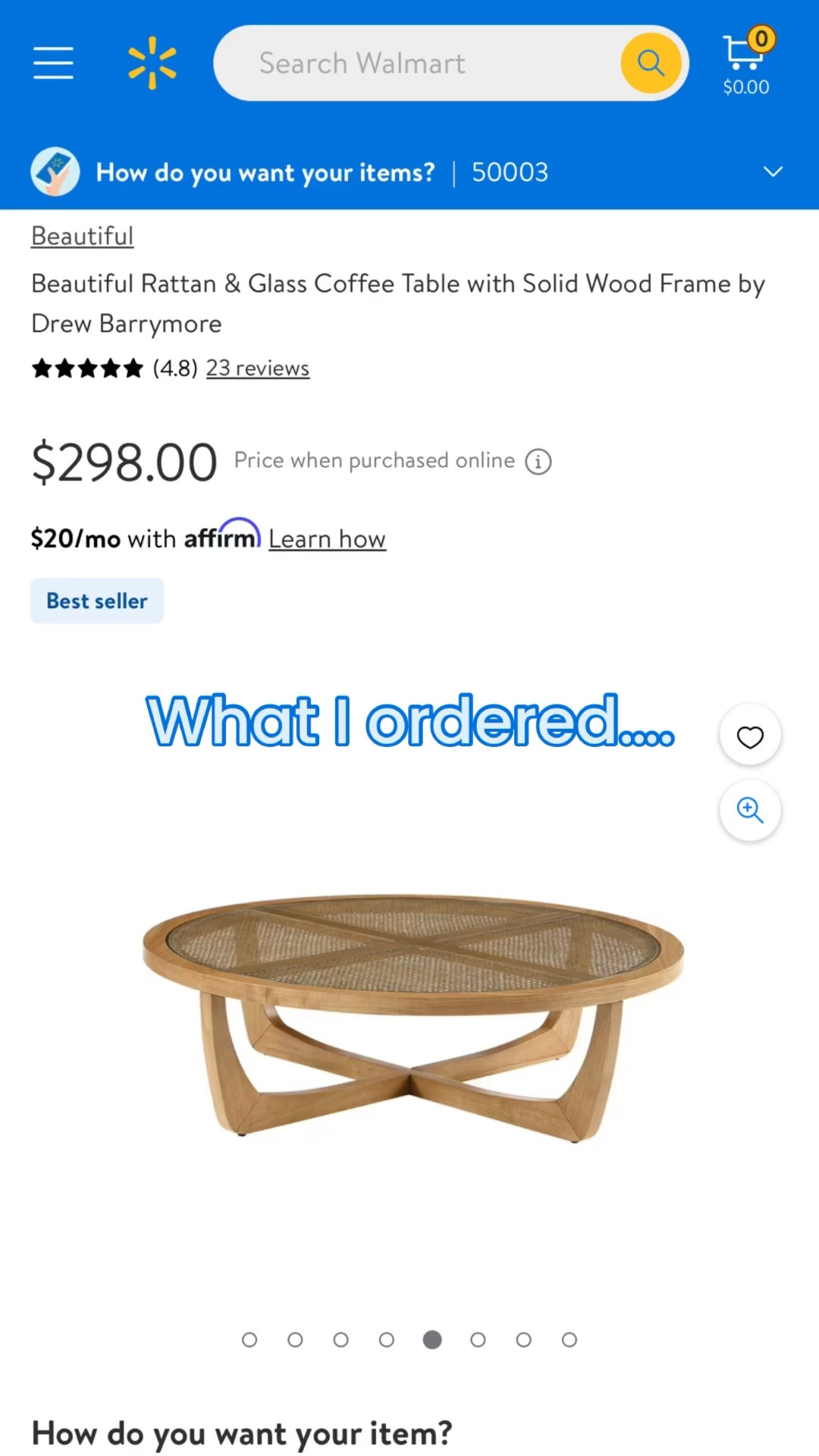Click the Best seller badge
Image resolution: width=819 pixels, height=1456 pixels.
pyautogui.click(x=96, y=600)
